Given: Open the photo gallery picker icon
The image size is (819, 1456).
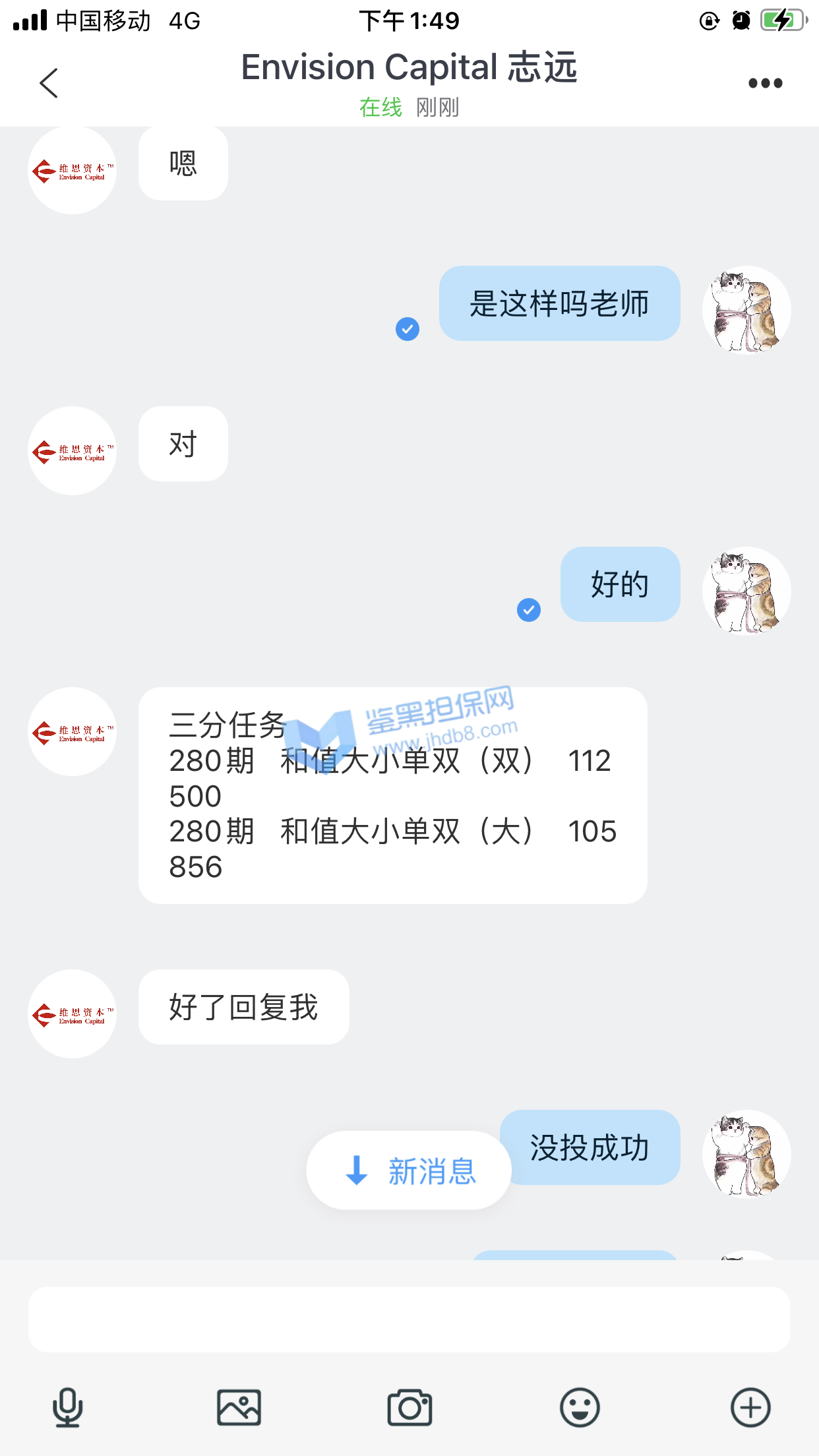Looking at the screenshot, I should (x=239, y=1407).
